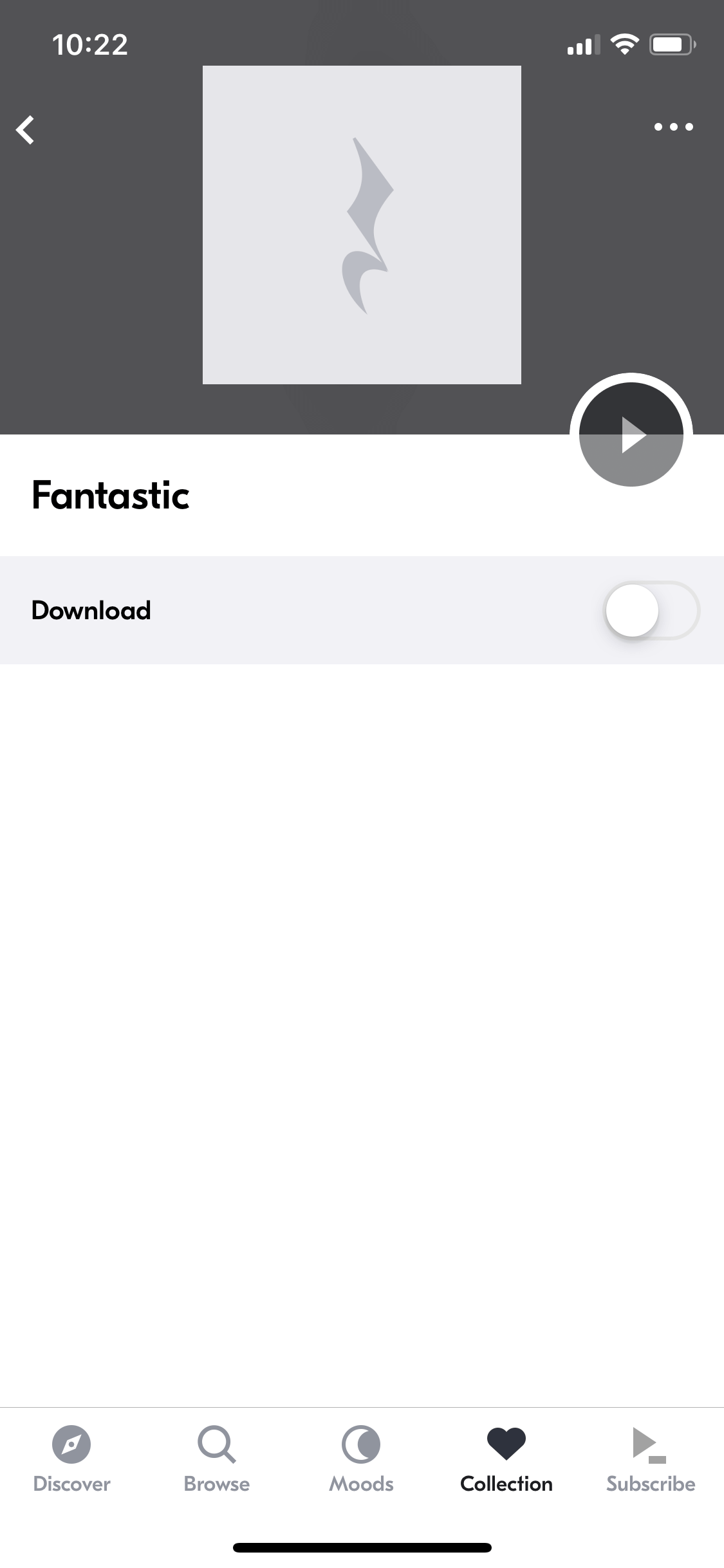Play the Fantastic playlist
The image size is (724, 1568).
click(631, 434)
